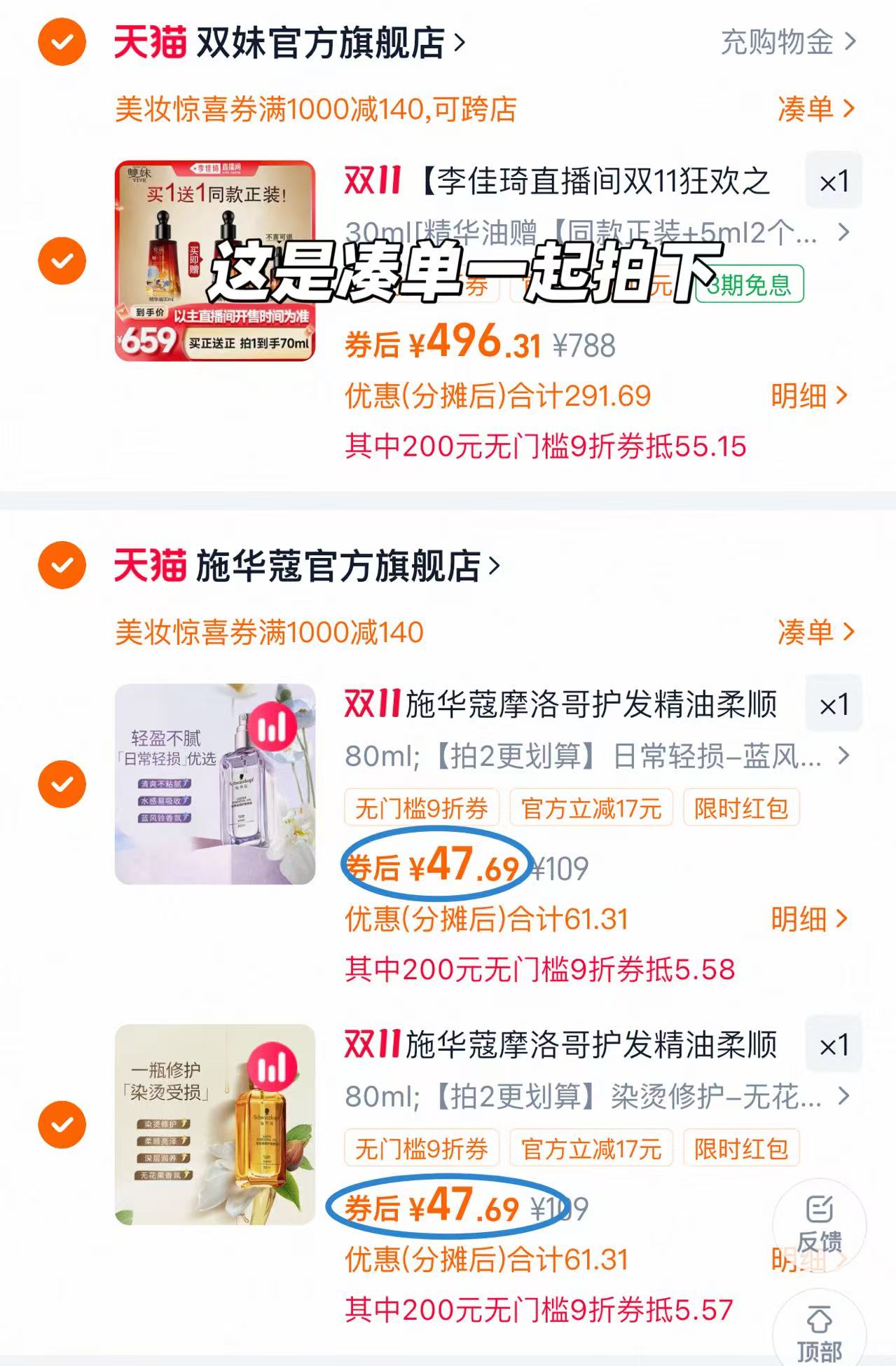
Task: Visit the 施华蔻官方旗舰店 store page
Action: pyautogui.click(x=347, y=566)
